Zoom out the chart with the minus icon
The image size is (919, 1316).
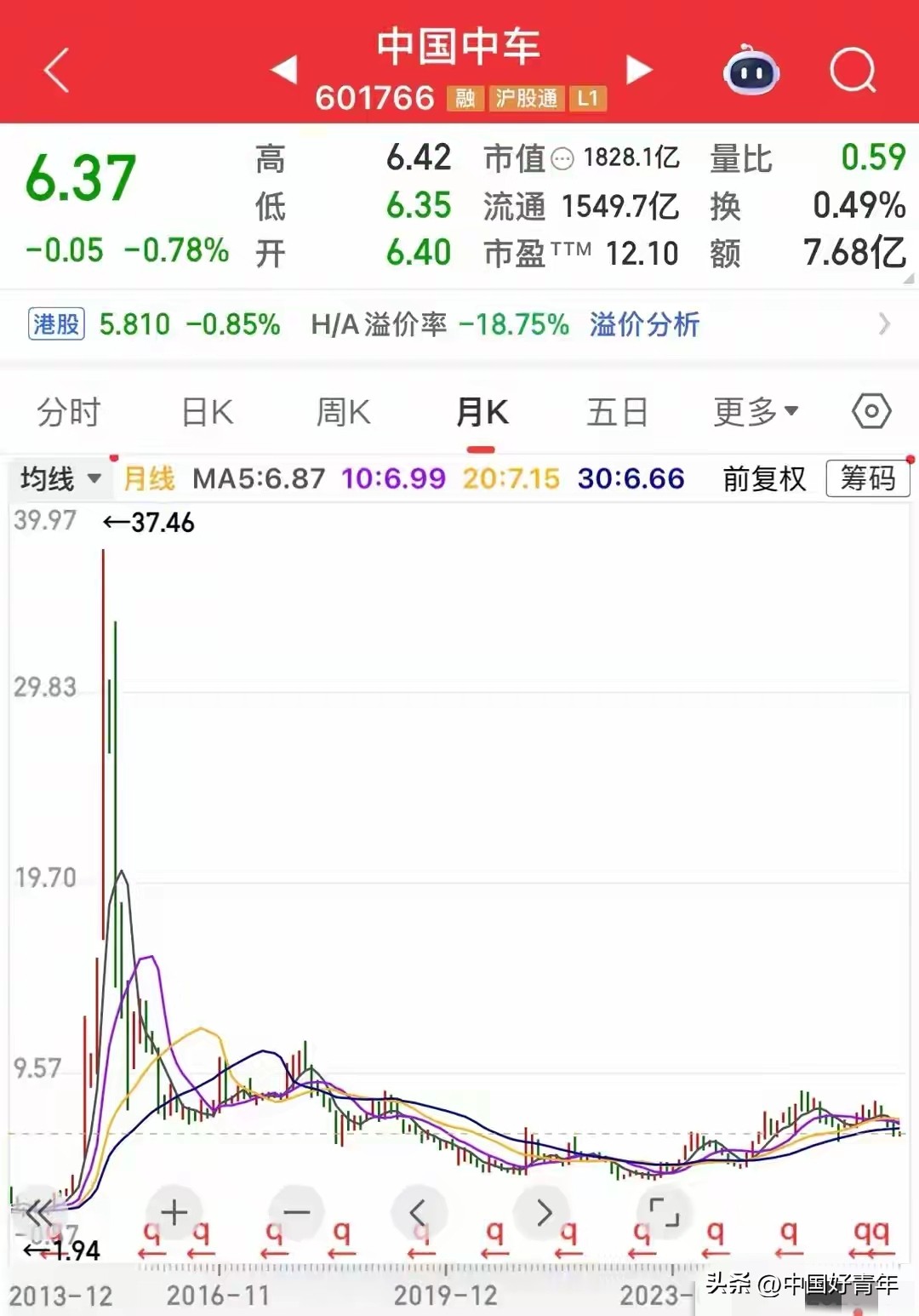(295, 1212)
